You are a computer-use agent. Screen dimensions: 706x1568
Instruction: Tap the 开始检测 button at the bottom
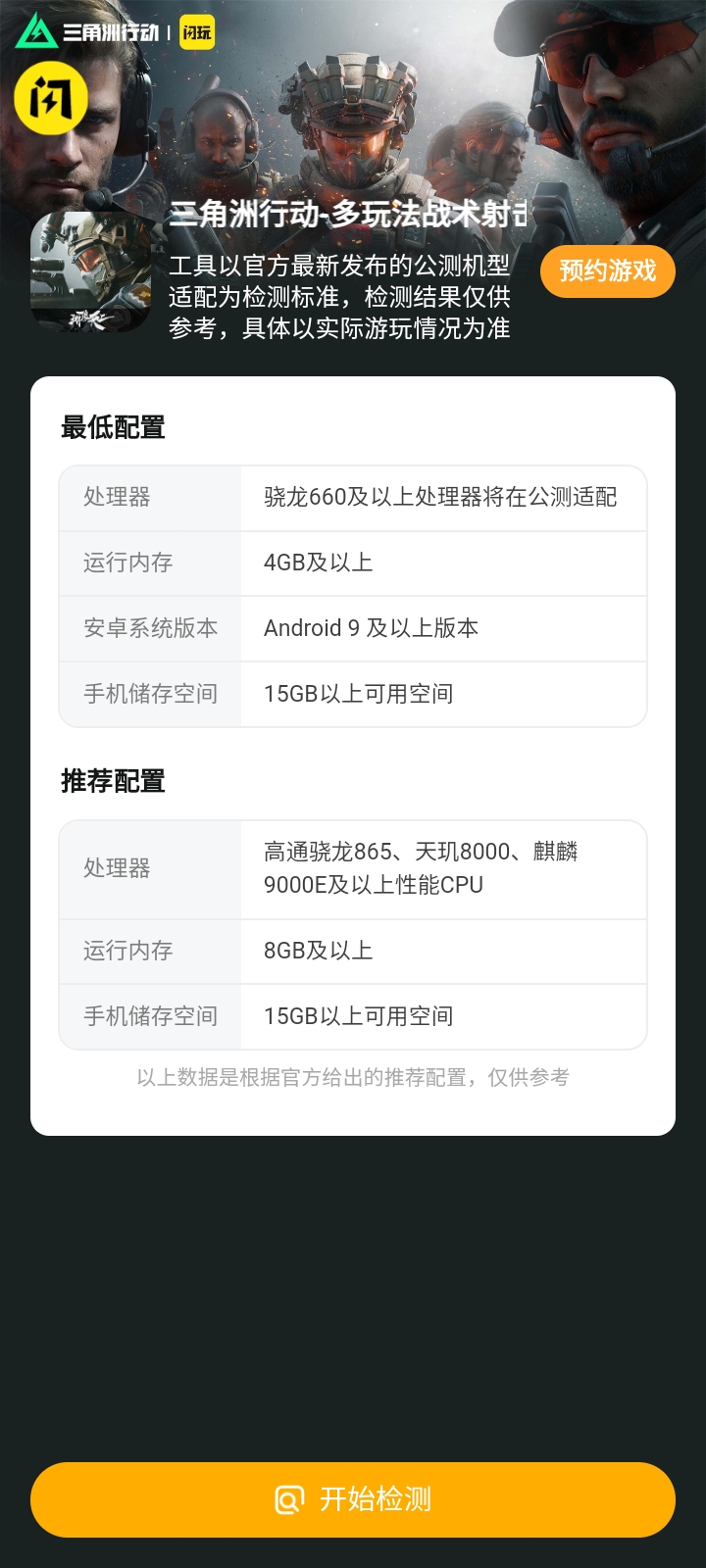[x=353, y=1498]
